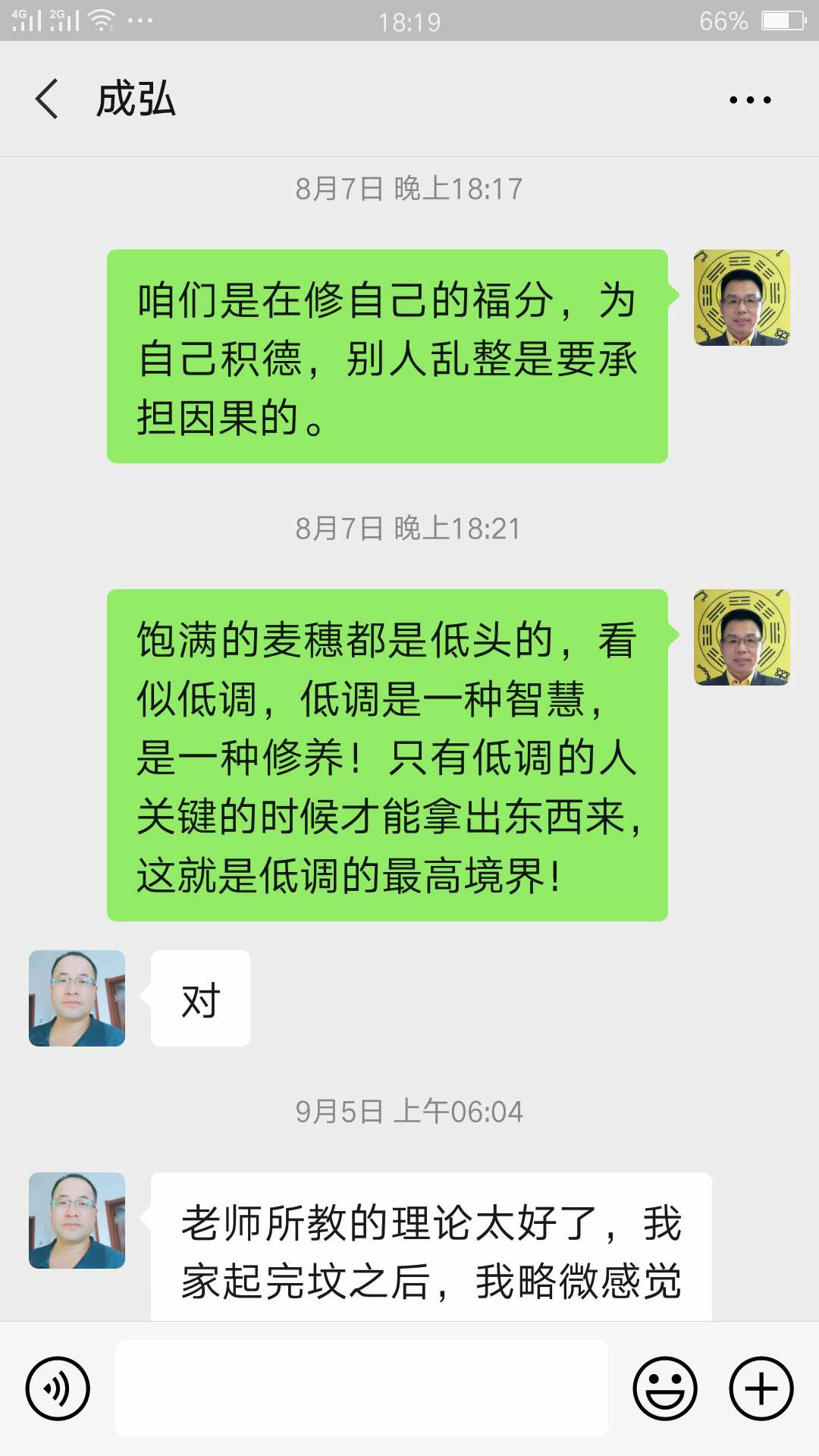Viewport: 819px width, 1456px height.
Task: Switch to voice message input
Action: [x=58, y=1388]
